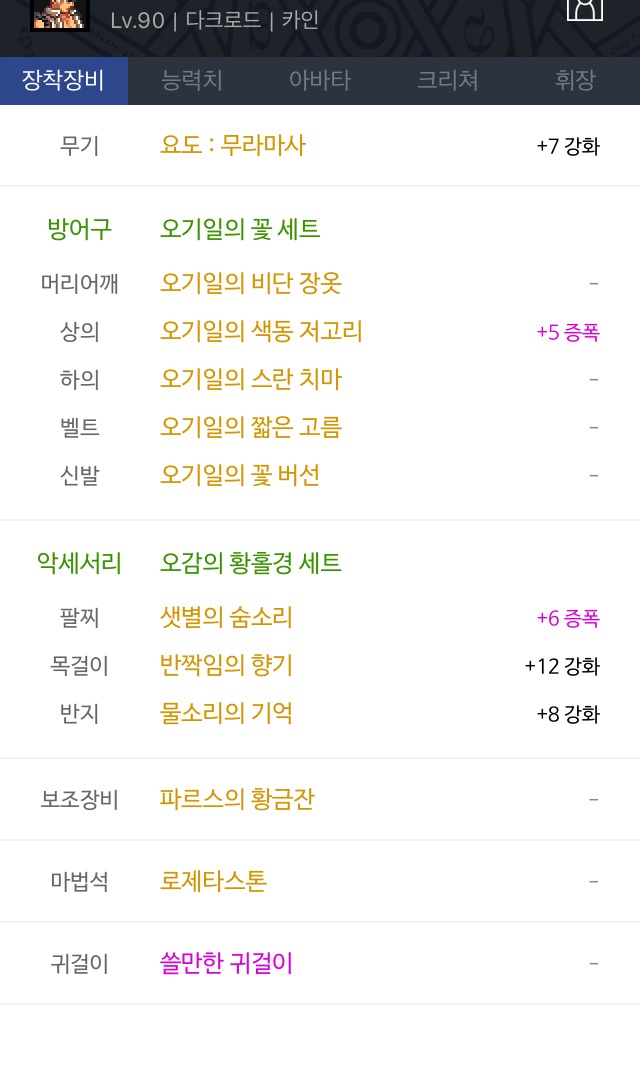640x1081 pixels.
Task: Tap the profile icon at top right
Action: [x=585, y=8]
